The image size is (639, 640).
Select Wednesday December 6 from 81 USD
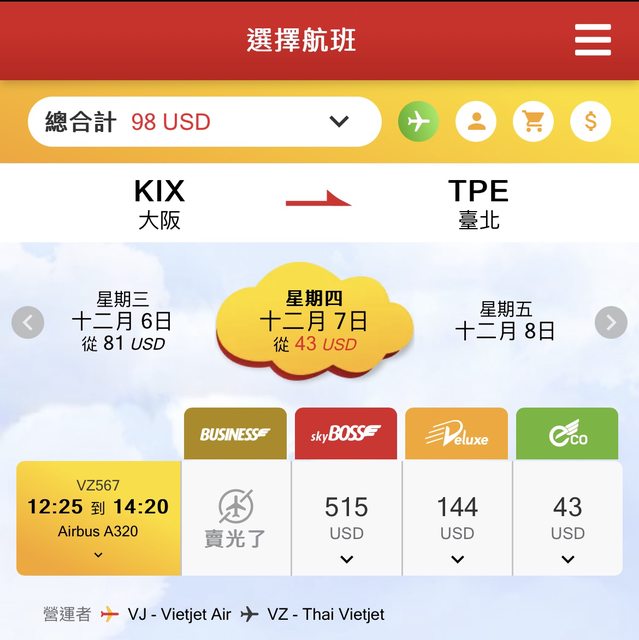point(122,322)
